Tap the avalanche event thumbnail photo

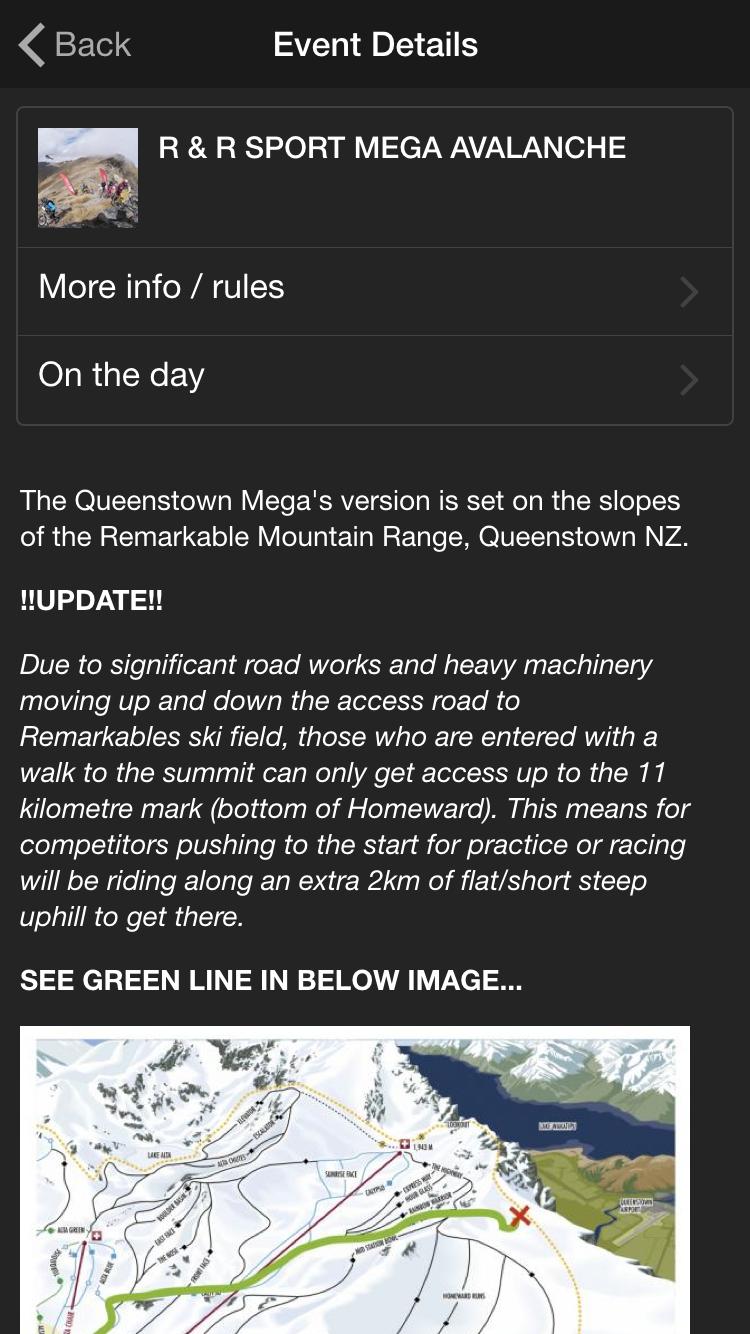pyautogui.click(x=88, y=176)
